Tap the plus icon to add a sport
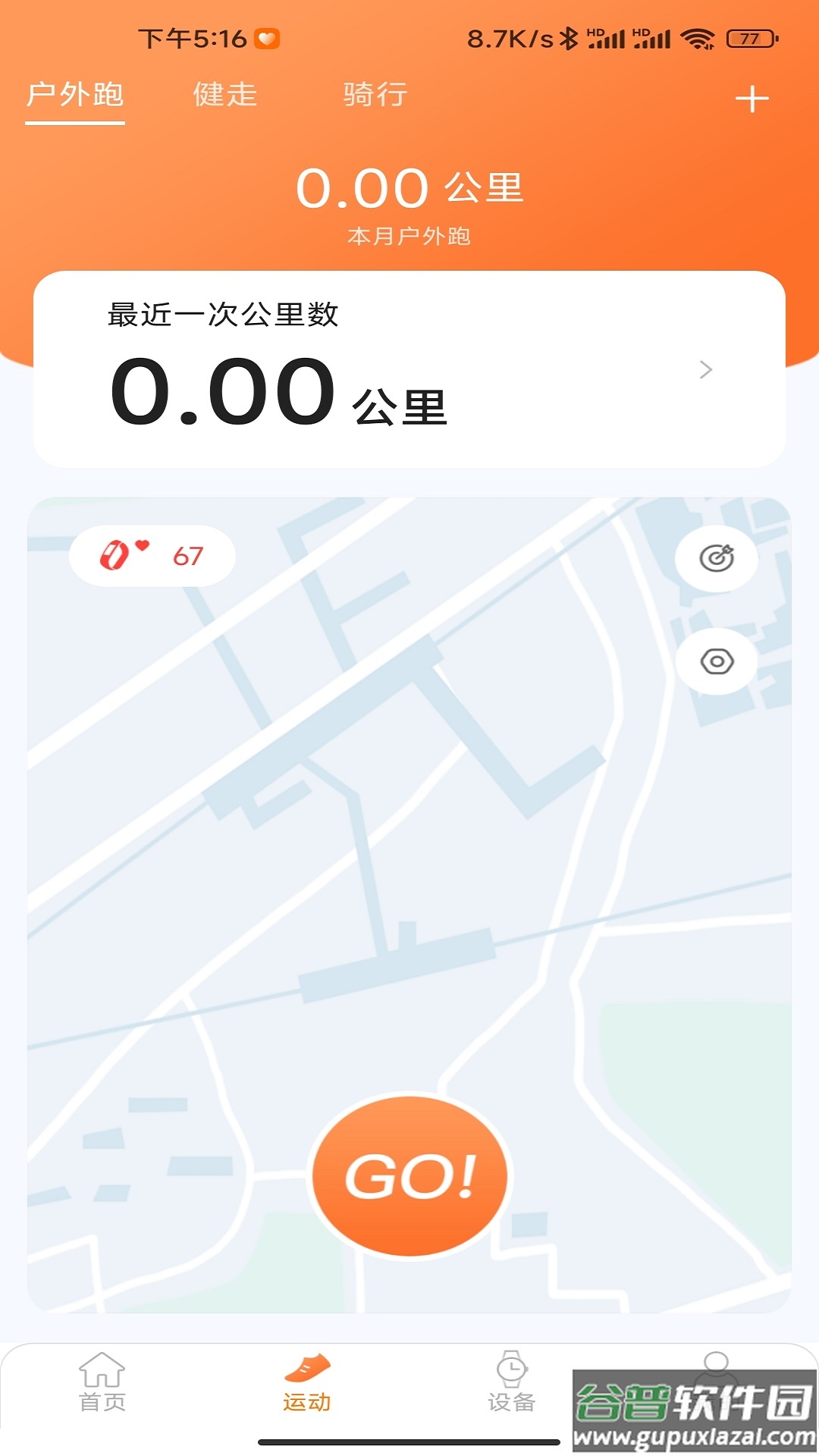Viewport: 819px width, 1456px height. point(753,97)
